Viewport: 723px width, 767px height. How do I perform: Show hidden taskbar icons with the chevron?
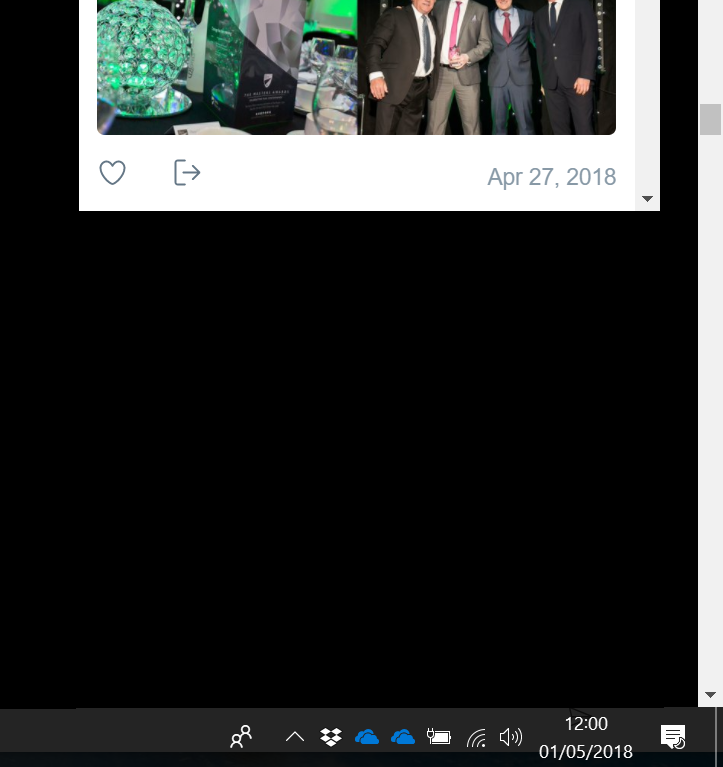(x=295, y=737)
